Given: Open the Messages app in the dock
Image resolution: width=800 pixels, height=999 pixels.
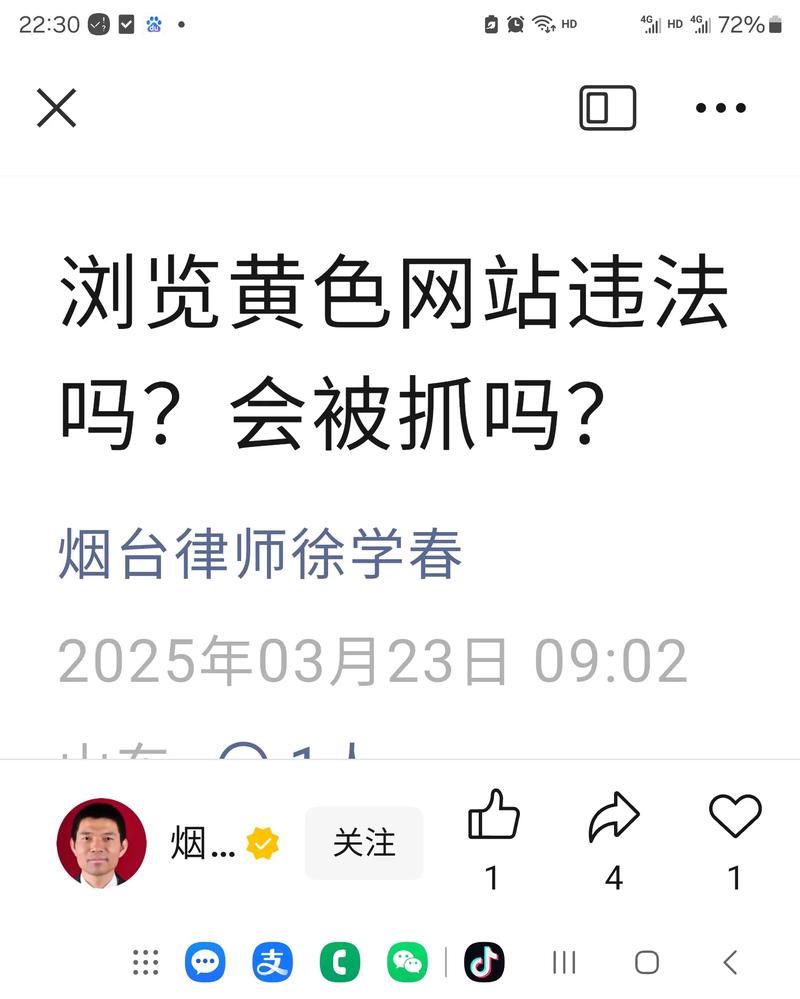Looking at the screenshot, I should pos(204,962).
